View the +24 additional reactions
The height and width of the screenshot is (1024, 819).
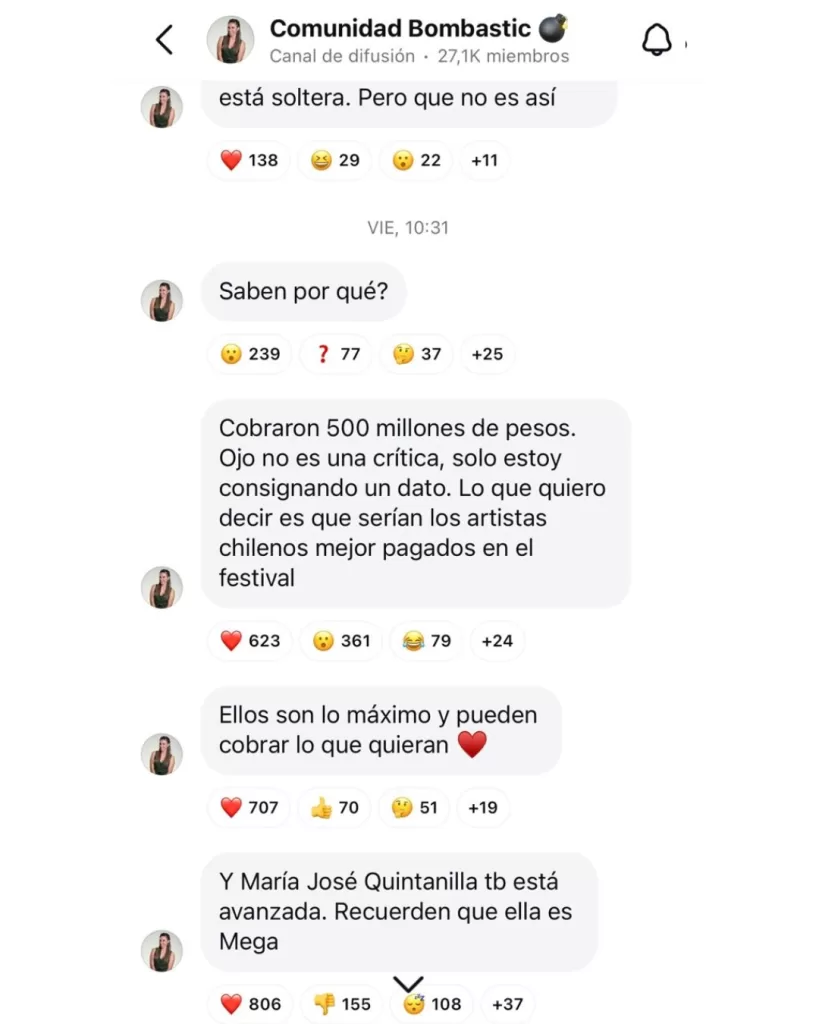(x=497, y=641)
